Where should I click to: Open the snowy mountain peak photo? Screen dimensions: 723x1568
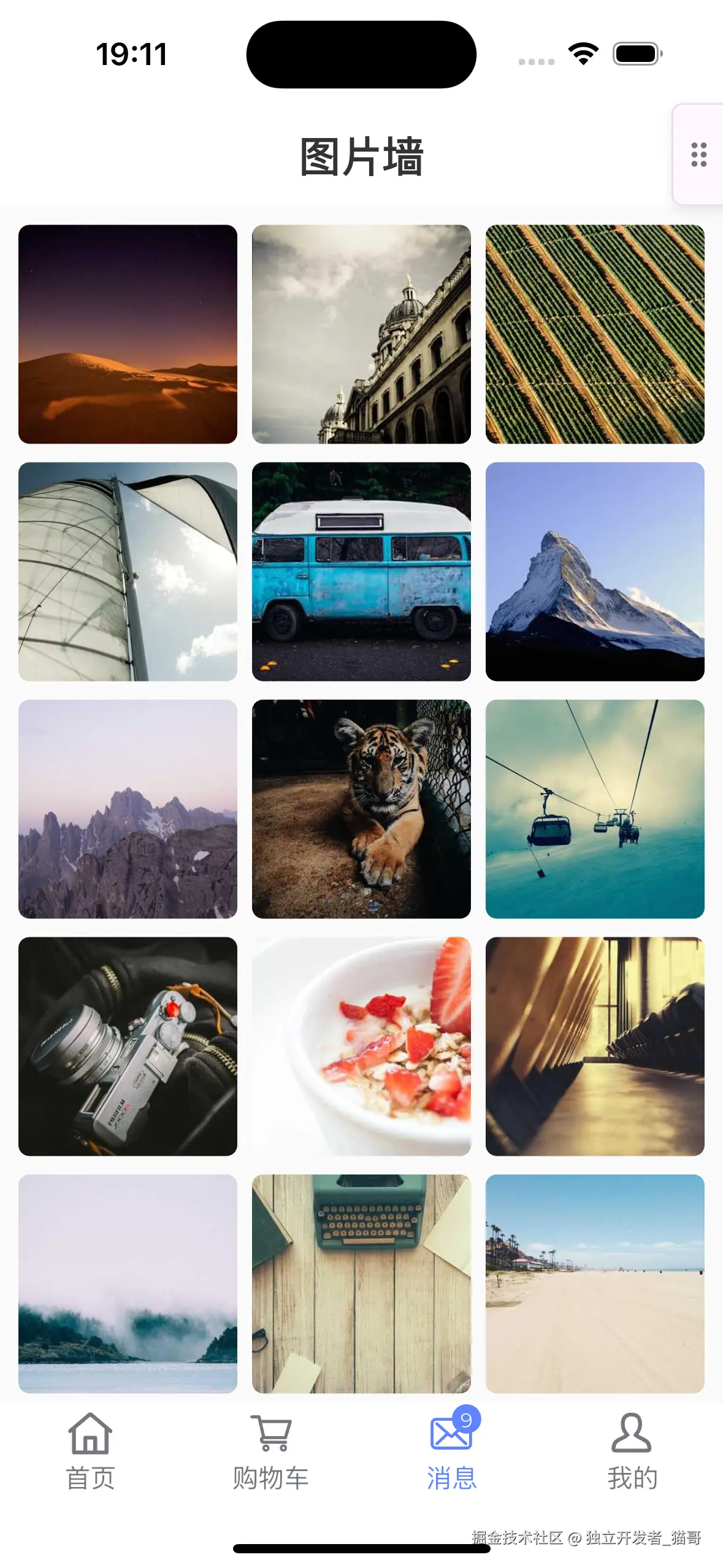pos(595,571)
